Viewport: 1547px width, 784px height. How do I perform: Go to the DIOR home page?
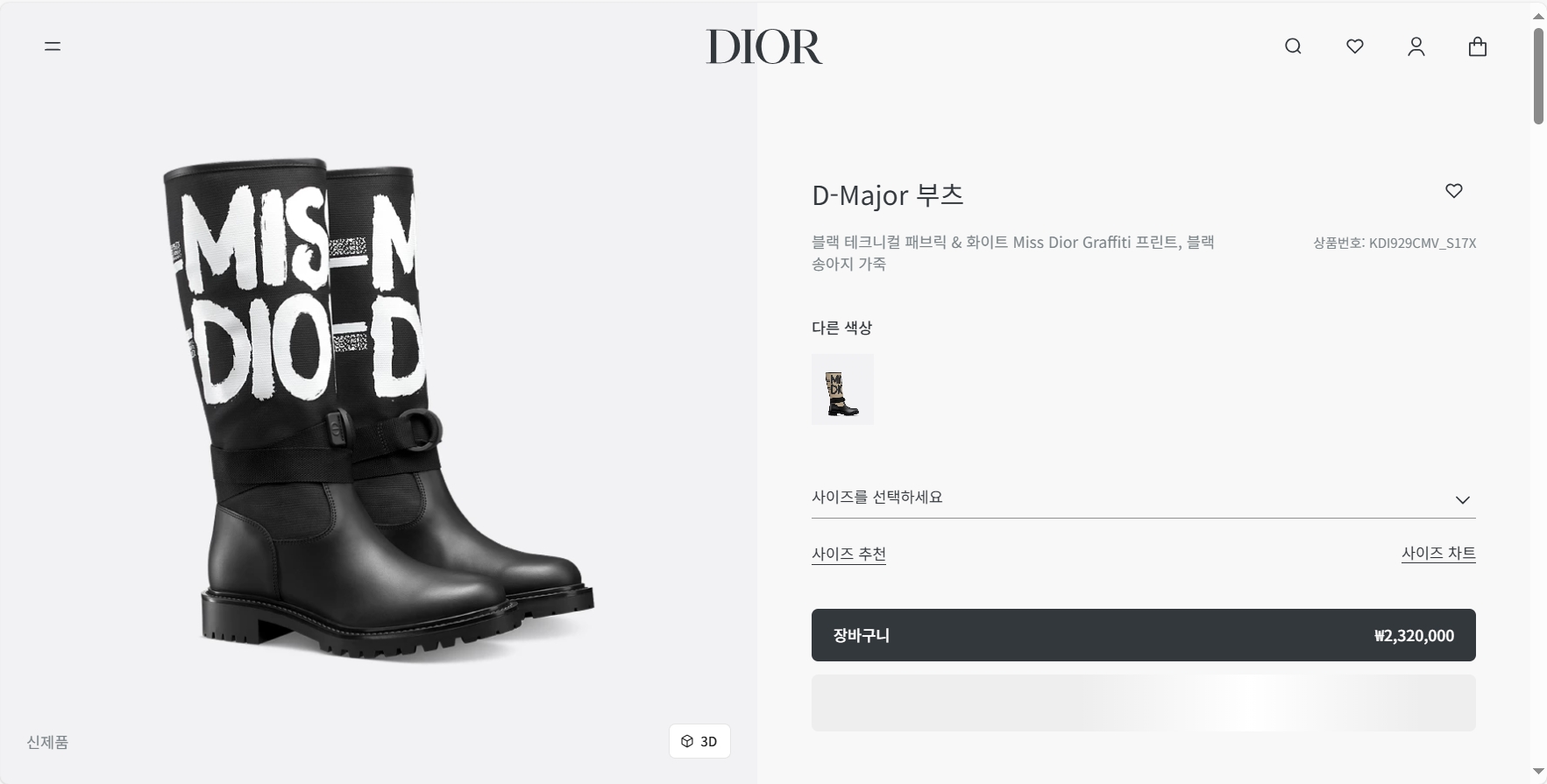[764, 47]
